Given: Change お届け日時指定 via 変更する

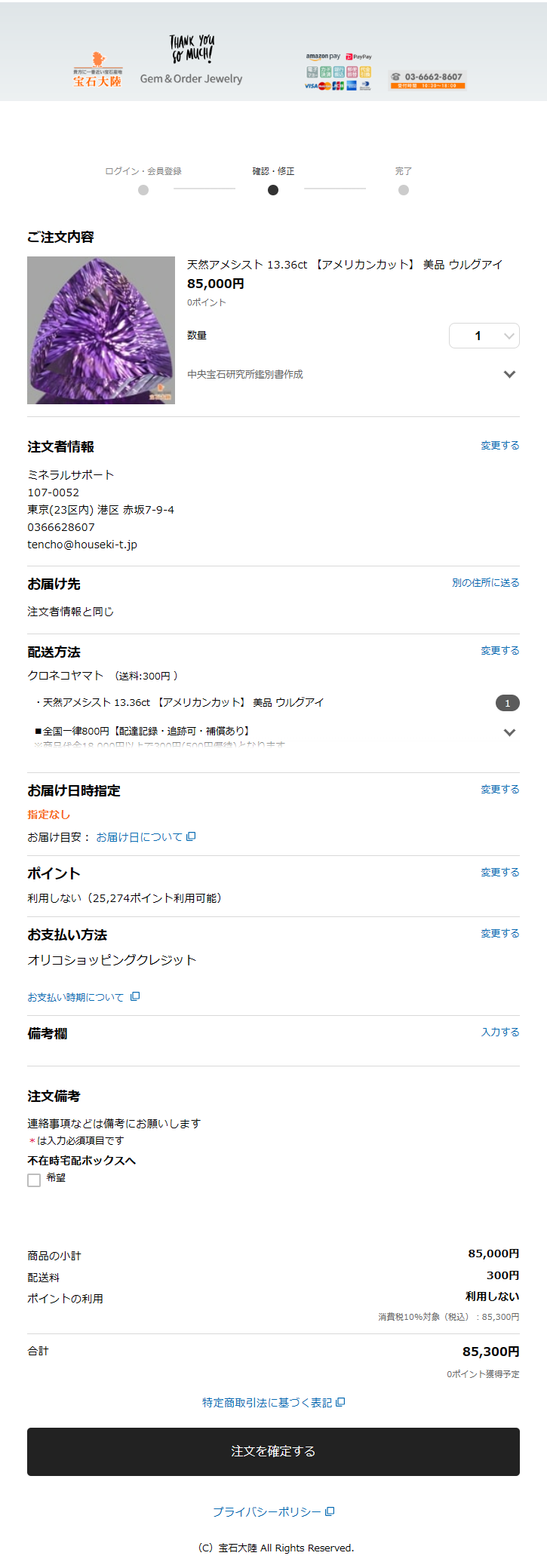Looking at the screenshot, I should 500,790.
